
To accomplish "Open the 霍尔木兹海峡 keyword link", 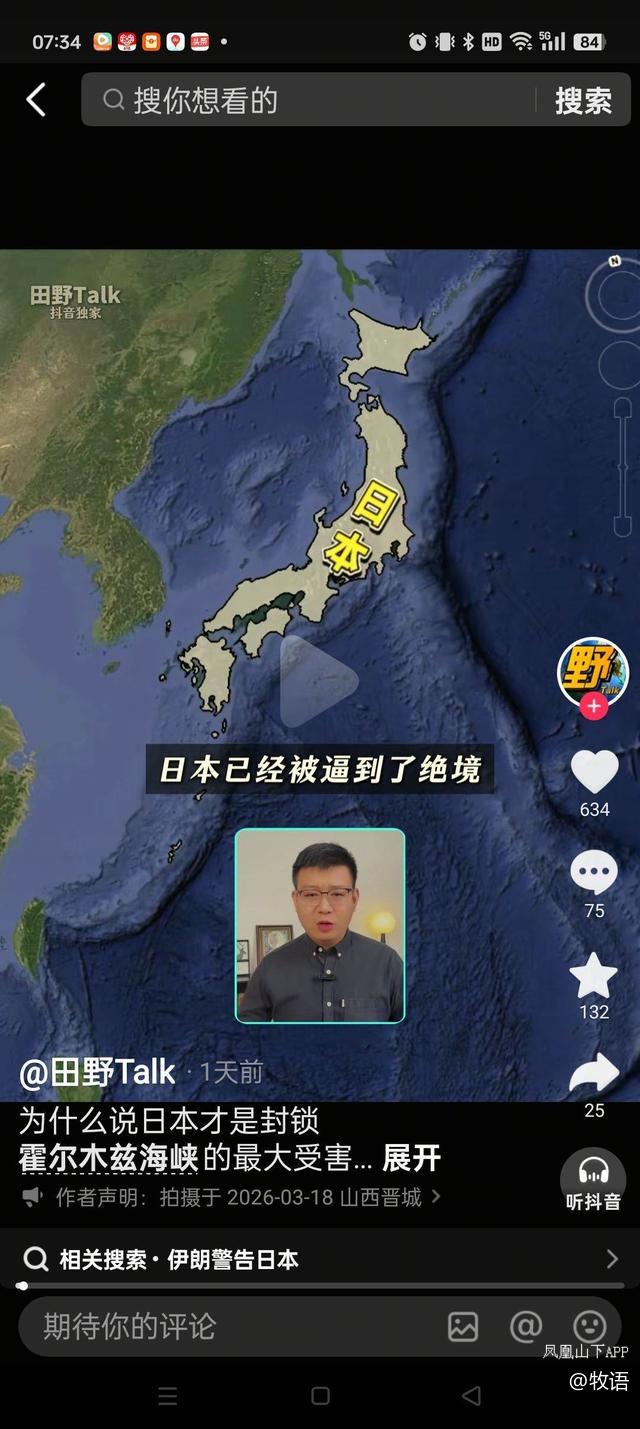I will pos(108,1158).
